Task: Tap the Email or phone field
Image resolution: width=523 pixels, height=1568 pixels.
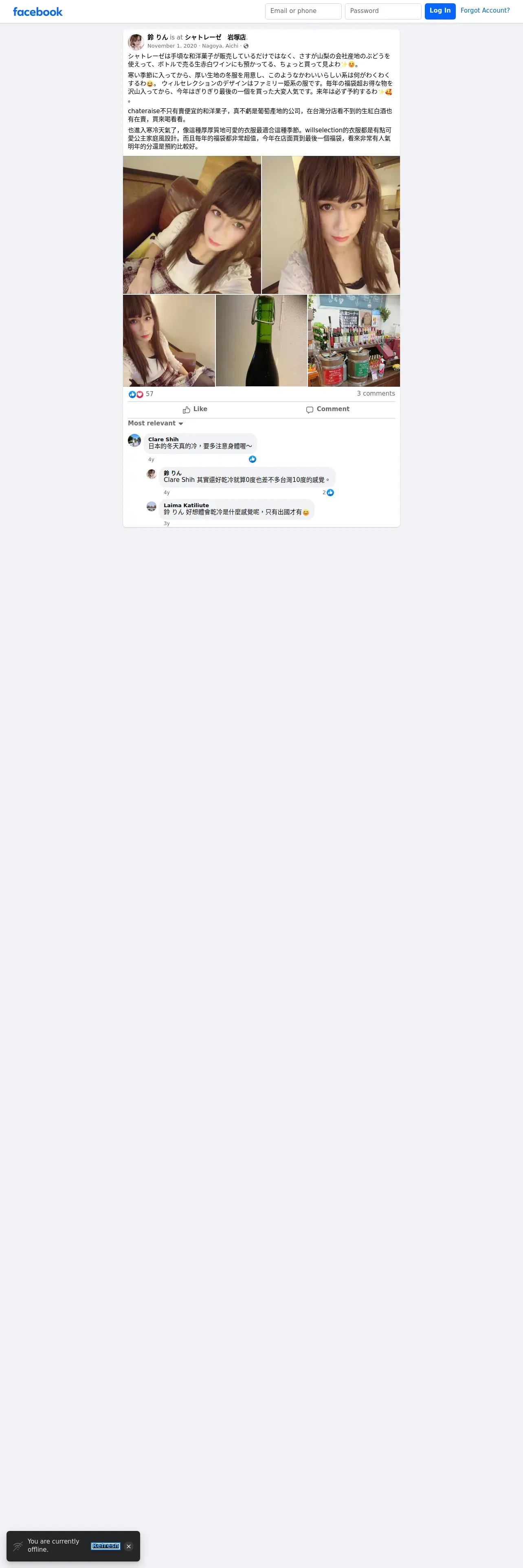Action: [303, 11]
